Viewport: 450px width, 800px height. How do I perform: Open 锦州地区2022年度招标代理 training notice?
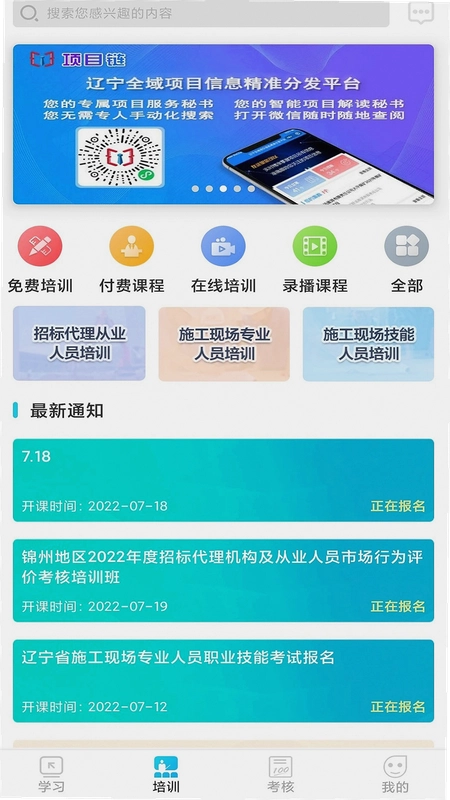(223, 581)
